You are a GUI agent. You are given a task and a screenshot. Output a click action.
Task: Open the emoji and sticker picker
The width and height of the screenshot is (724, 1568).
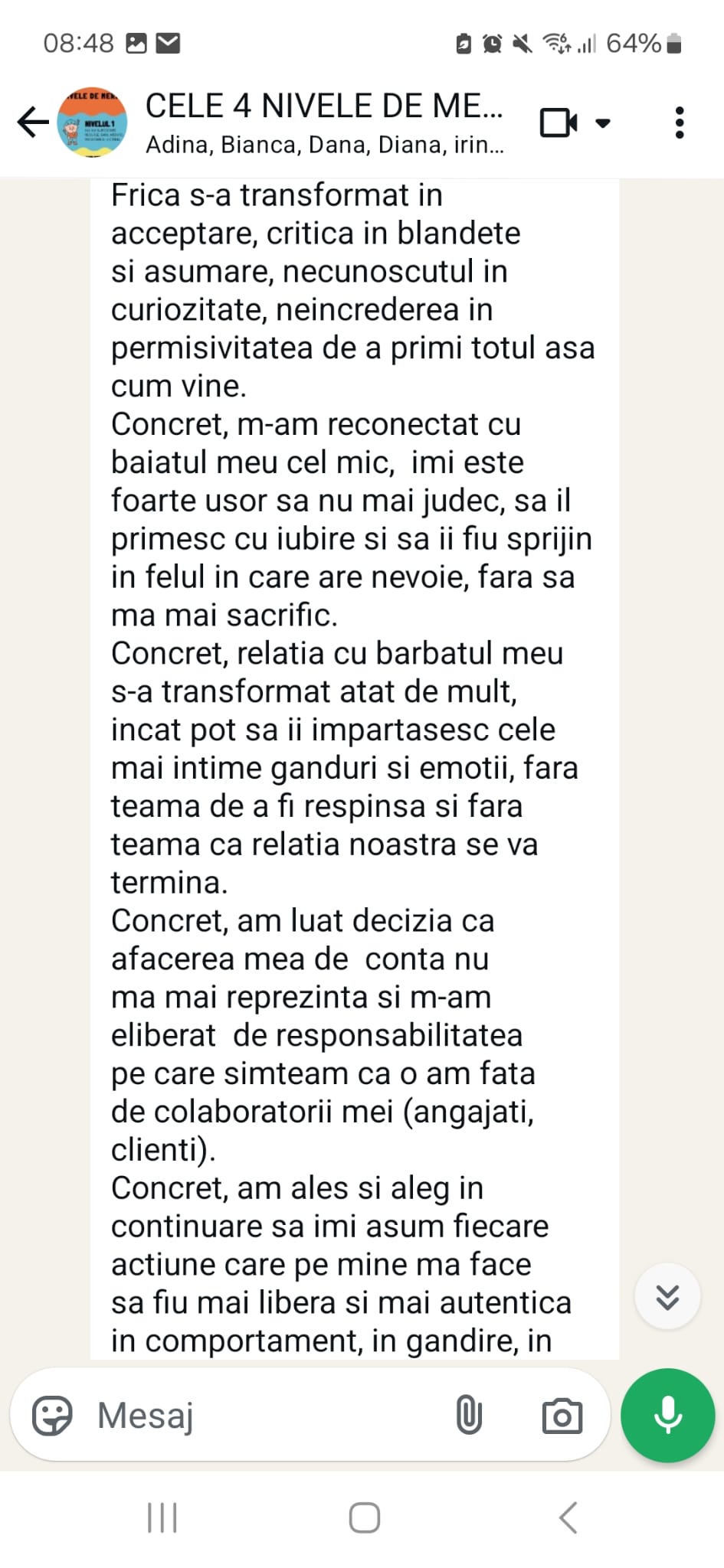coord(52,1415)
